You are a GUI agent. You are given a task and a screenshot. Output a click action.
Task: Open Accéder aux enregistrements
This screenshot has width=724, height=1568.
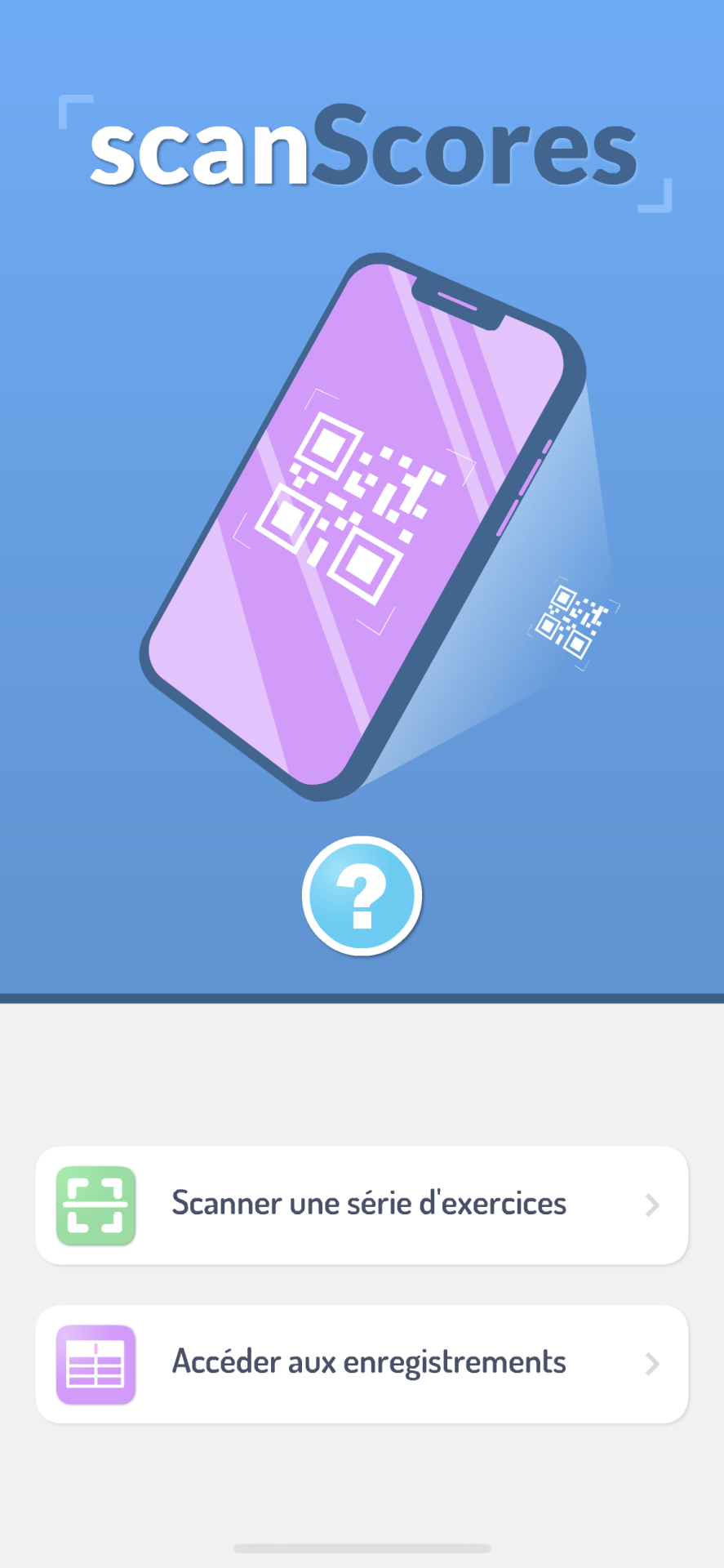pyautogui.click(x=362, y=1363)
